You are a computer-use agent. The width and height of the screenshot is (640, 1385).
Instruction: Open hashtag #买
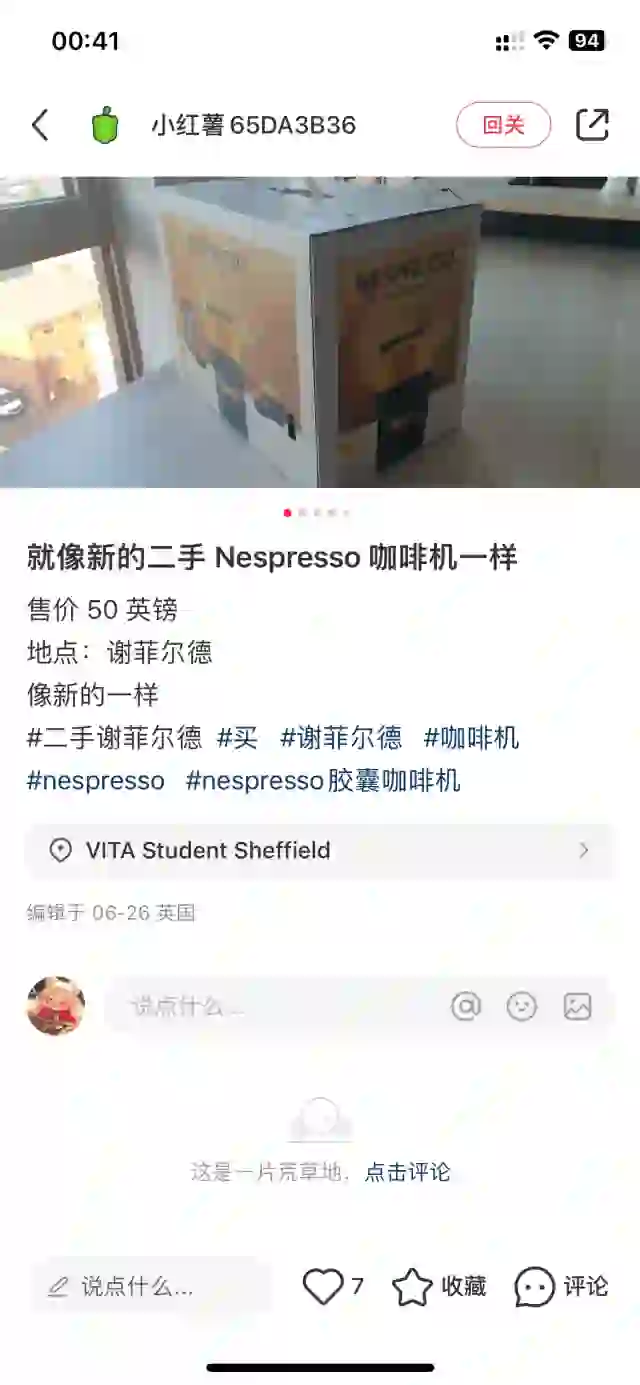pyautogui.click(x=237, y=738)
